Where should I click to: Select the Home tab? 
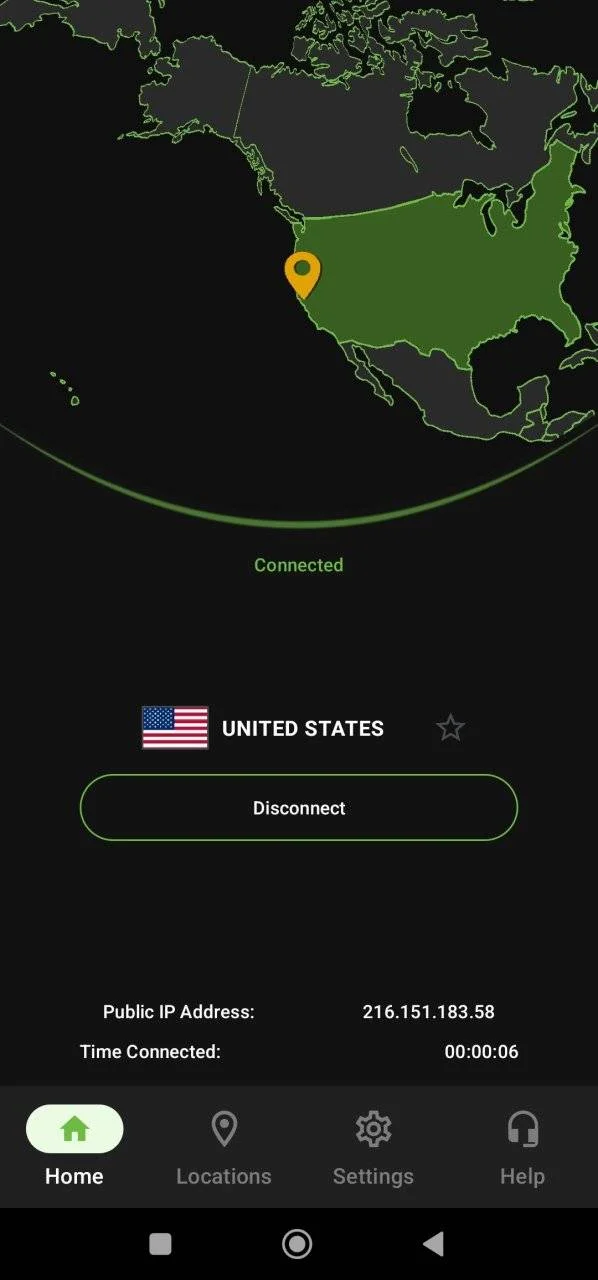pos(74,1148)
